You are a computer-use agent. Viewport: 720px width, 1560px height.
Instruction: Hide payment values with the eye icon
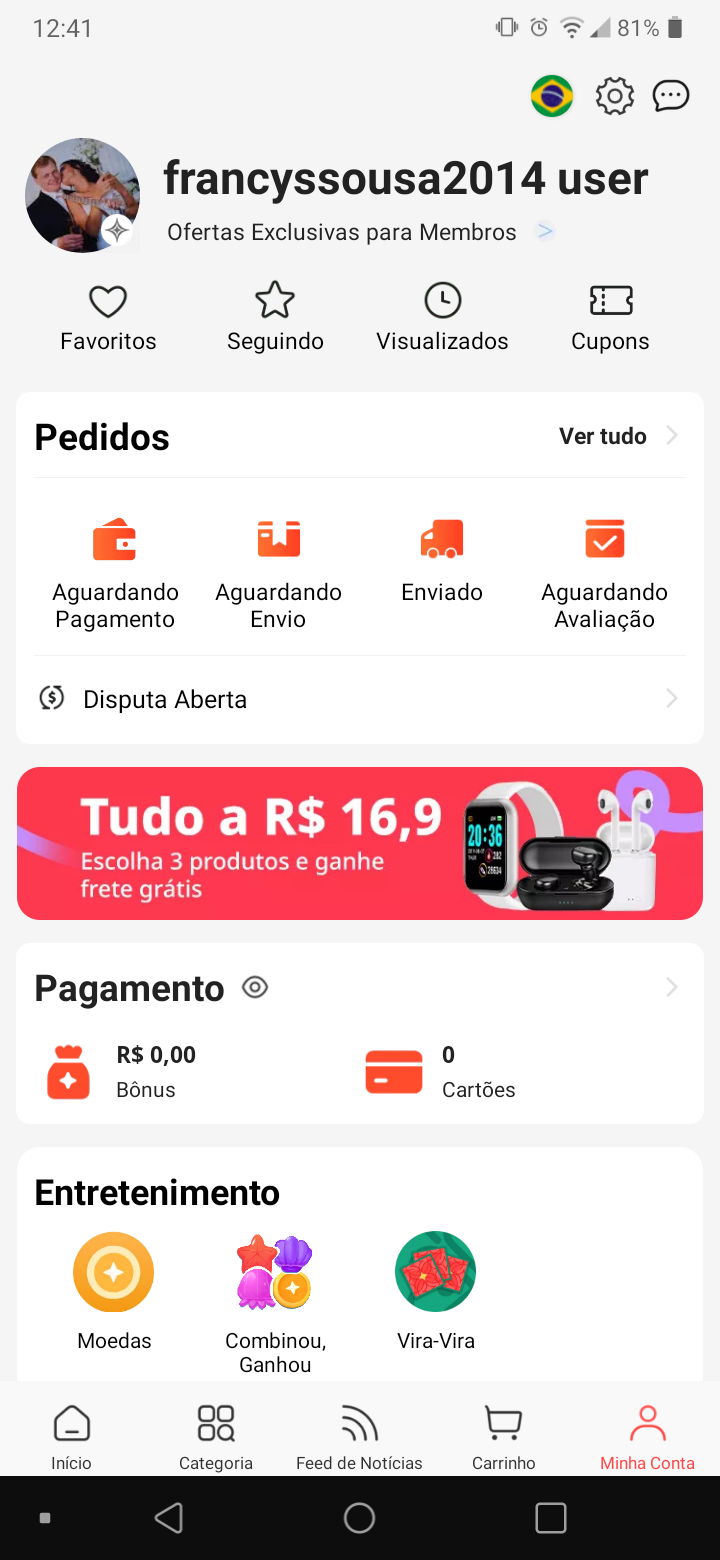[x=256, y=988]
